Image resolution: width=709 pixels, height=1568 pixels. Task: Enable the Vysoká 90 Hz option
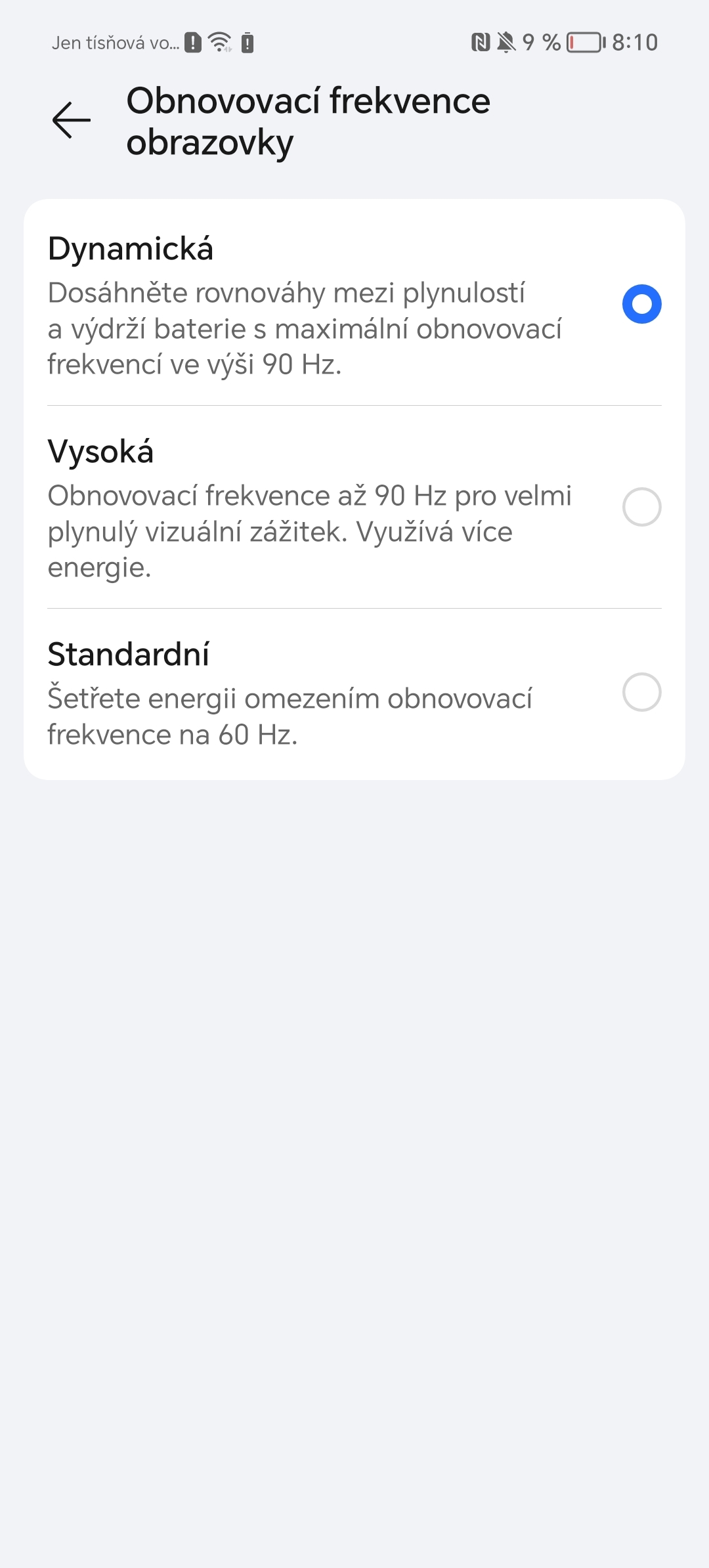pyautogui.click(x=642, y=506)
